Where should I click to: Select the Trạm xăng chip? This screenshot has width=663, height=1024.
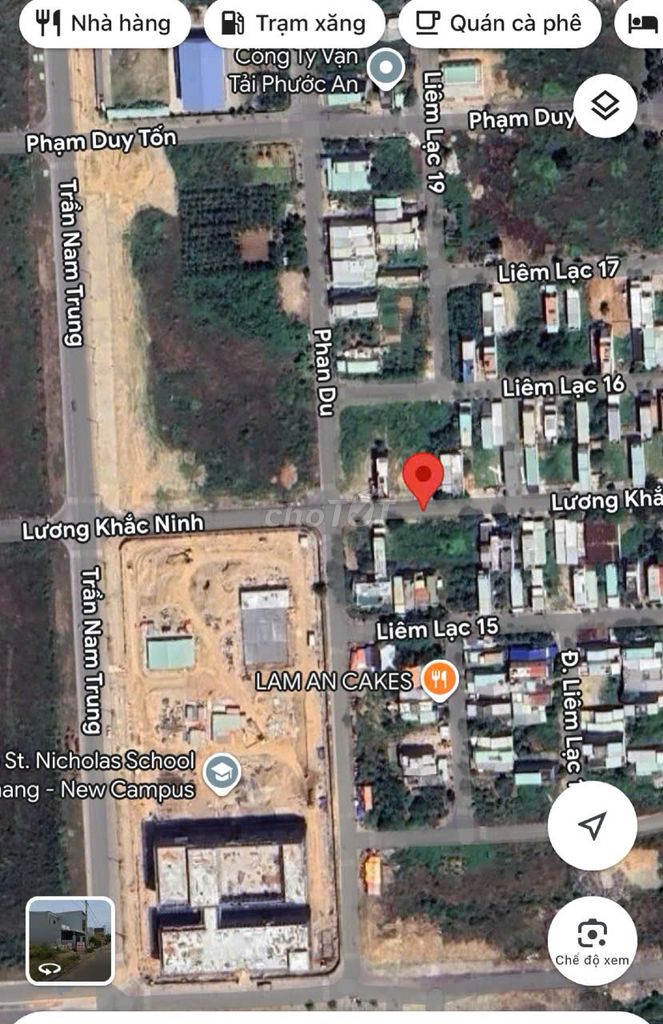point(293,23)
